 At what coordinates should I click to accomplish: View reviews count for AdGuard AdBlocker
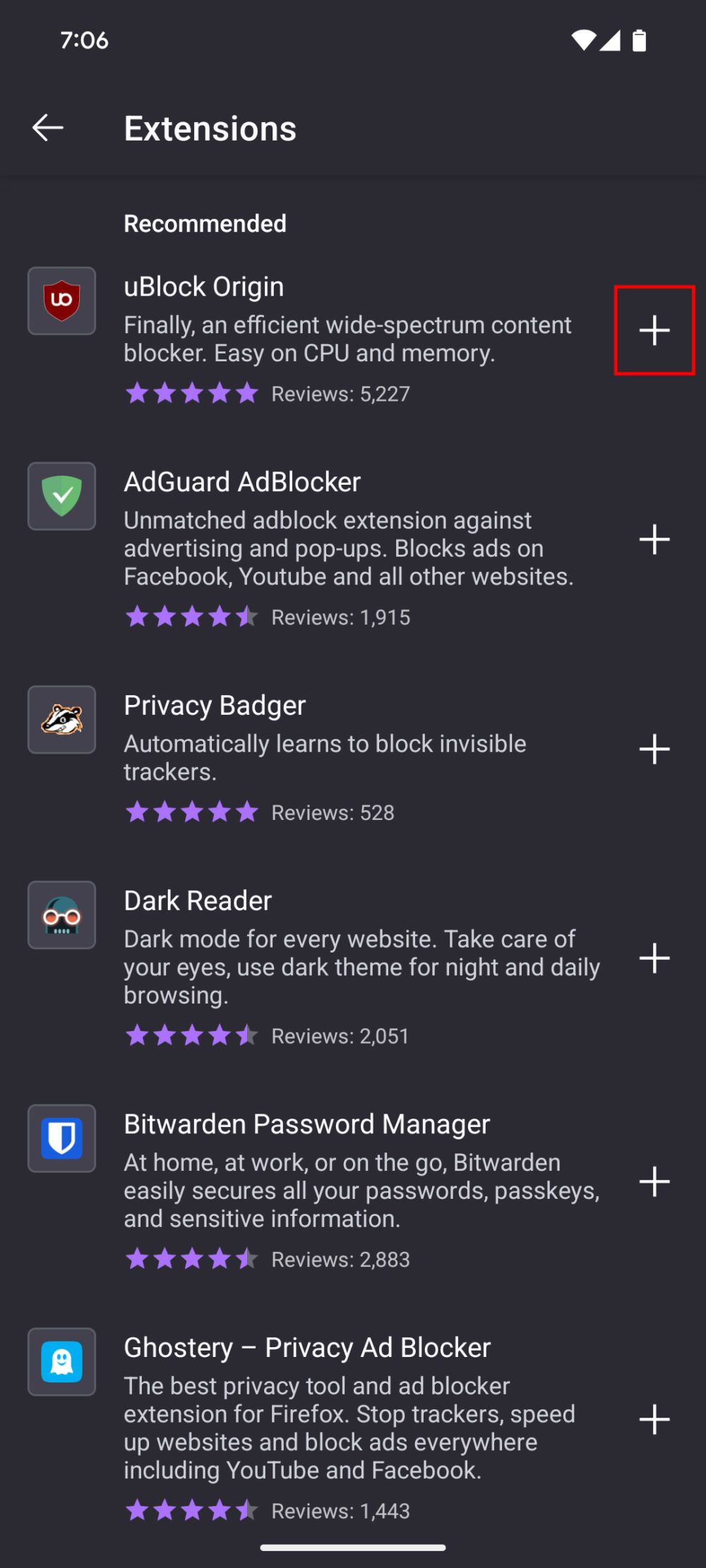tap(340, 617)
